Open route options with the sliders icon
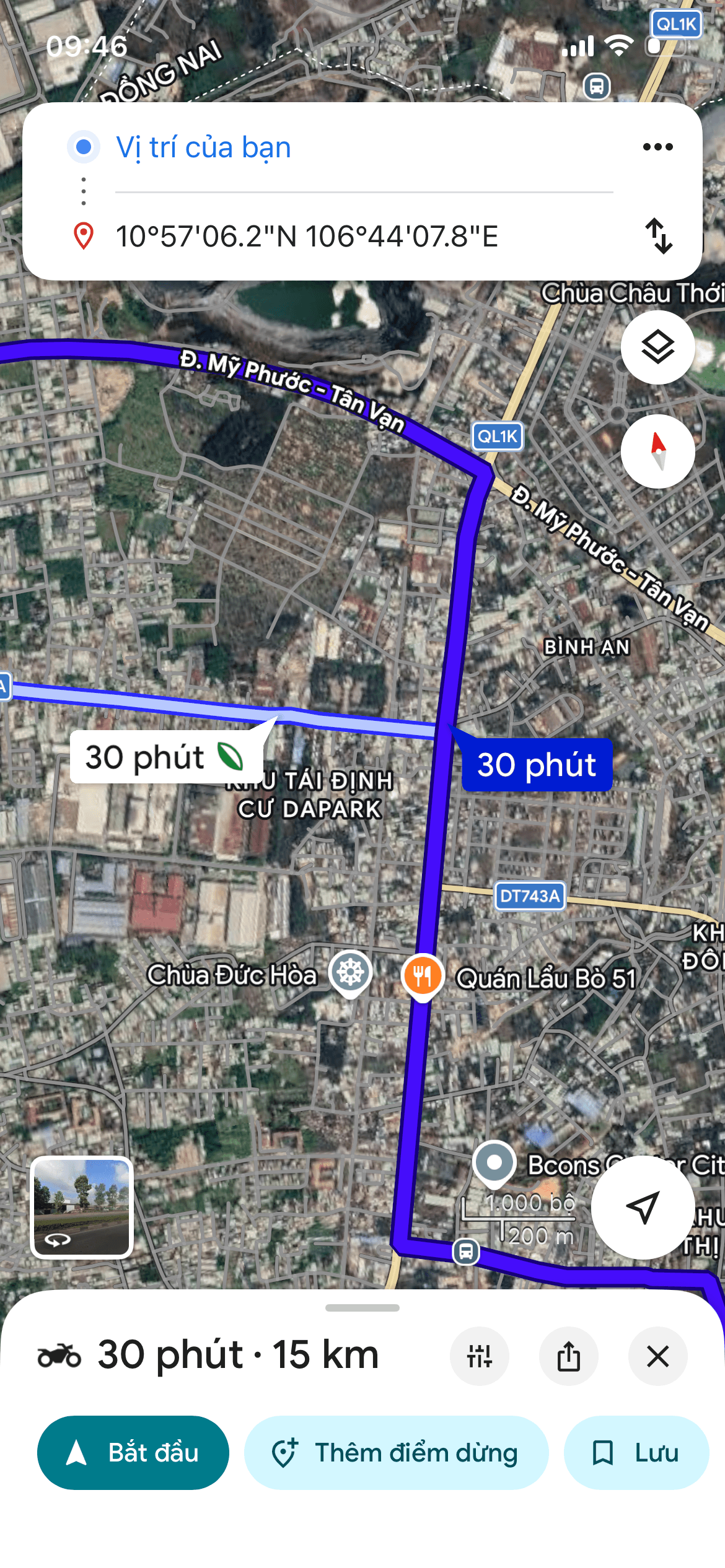Screen dimensions: 725x1568 coord(479,1356)
